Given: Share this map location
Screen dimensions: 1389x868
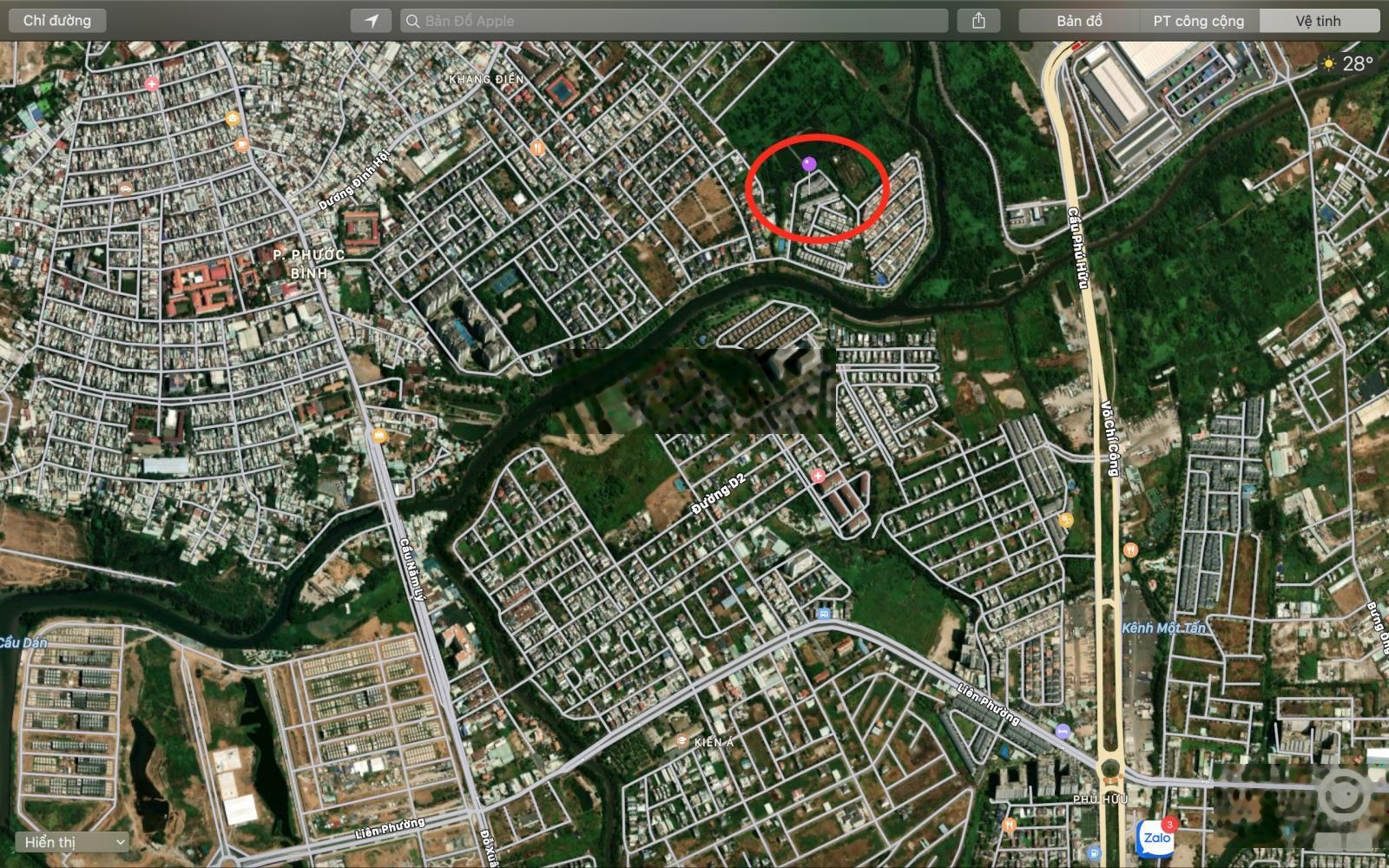Looking at the screenshot, I should [978, 21].
